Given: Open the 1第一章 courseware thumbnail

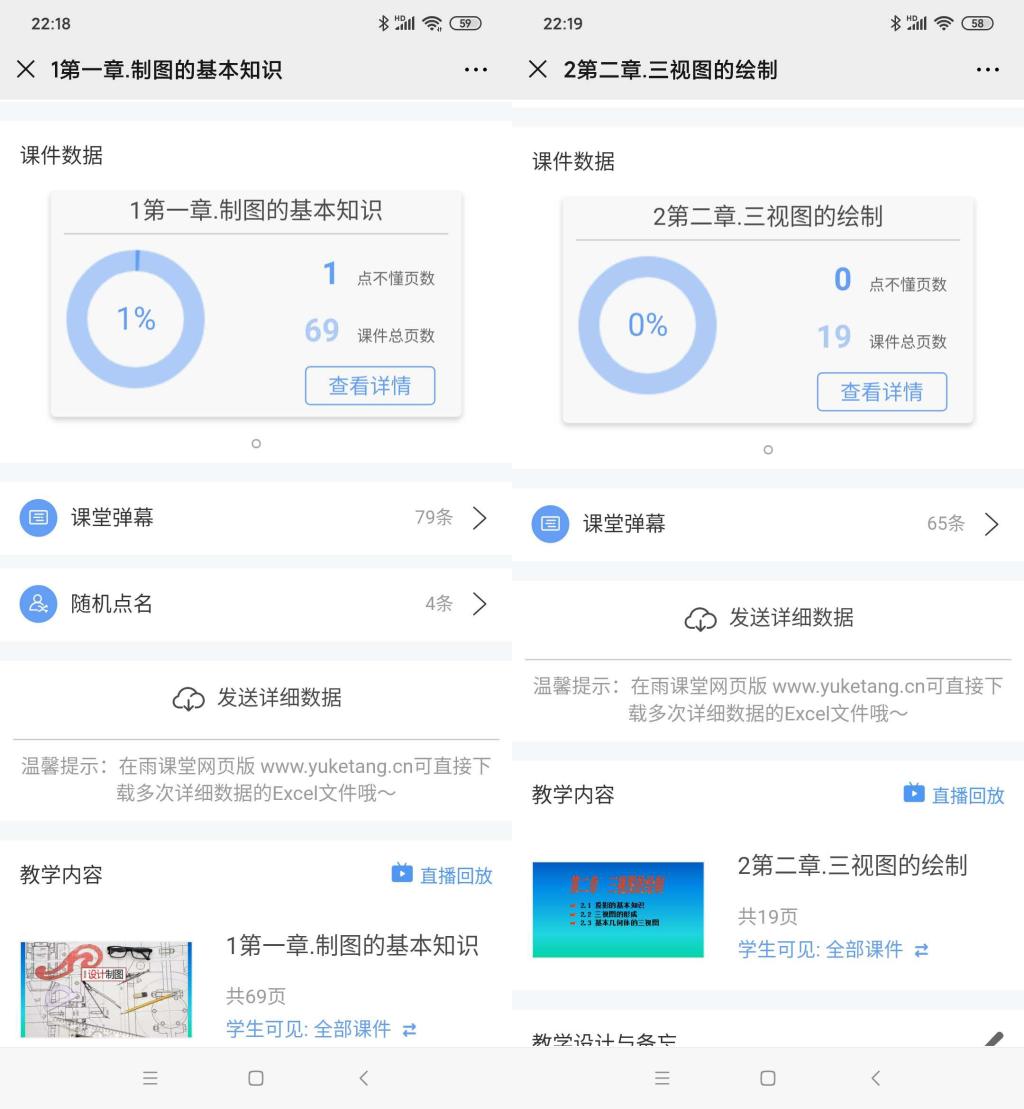Looking at the screenshot, I should click(106, 988).
